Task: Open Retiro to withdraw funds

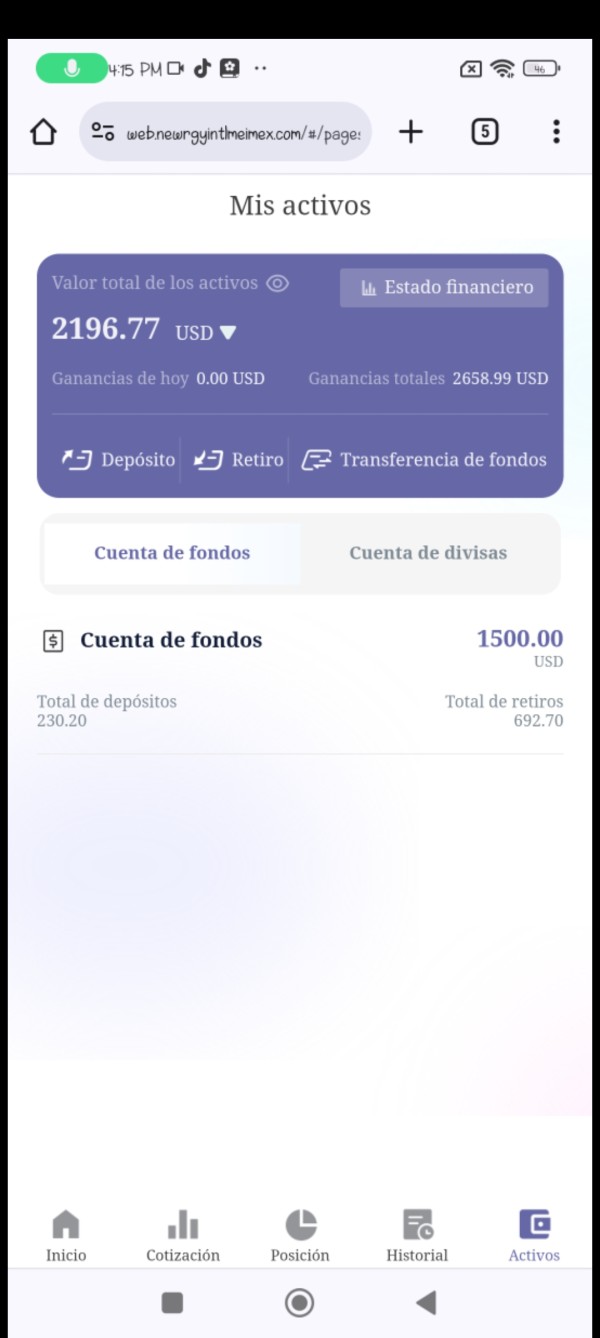Action: 238,460
